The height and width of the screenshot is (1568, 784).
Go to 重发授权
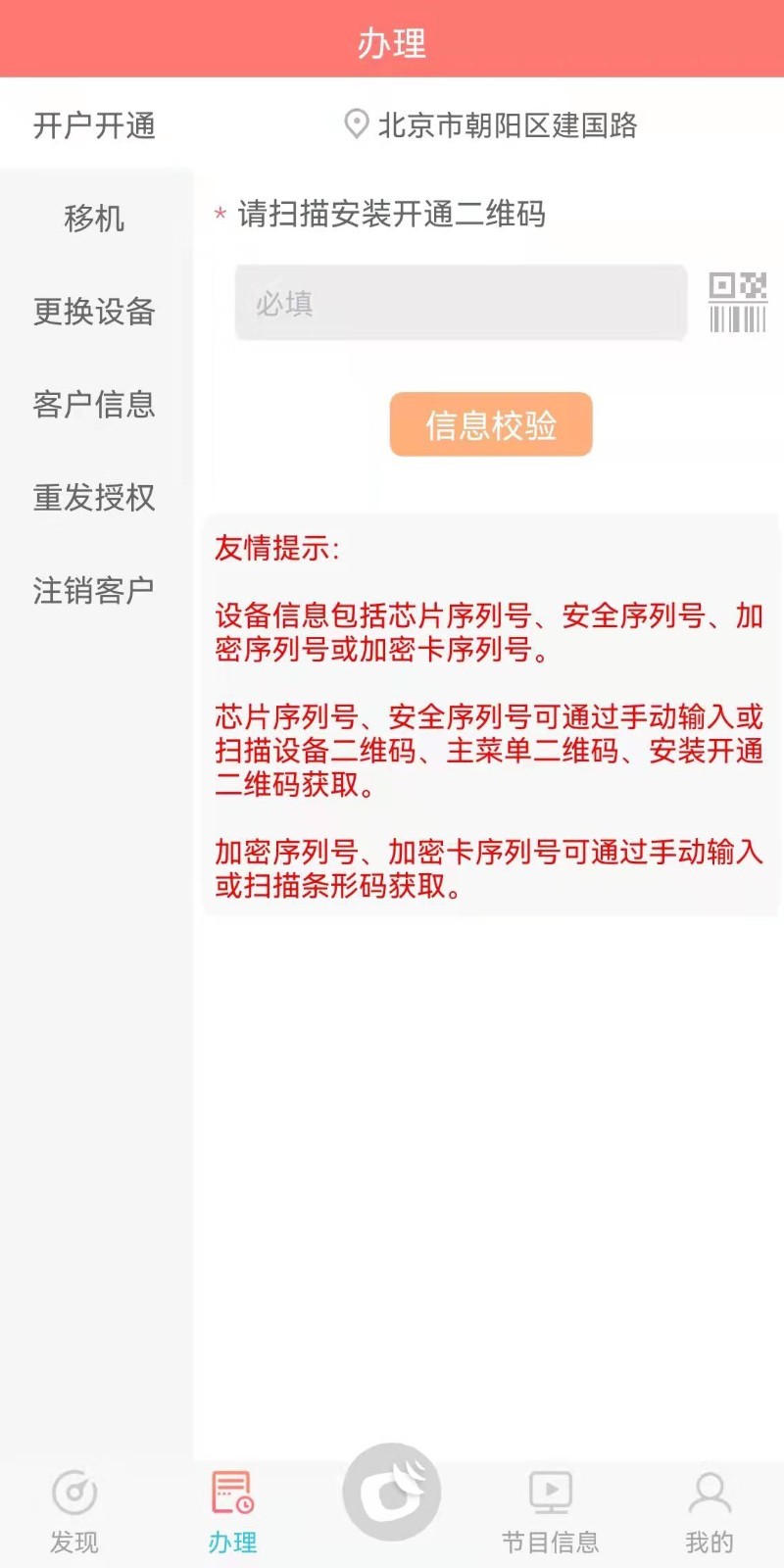click(95, 497)
